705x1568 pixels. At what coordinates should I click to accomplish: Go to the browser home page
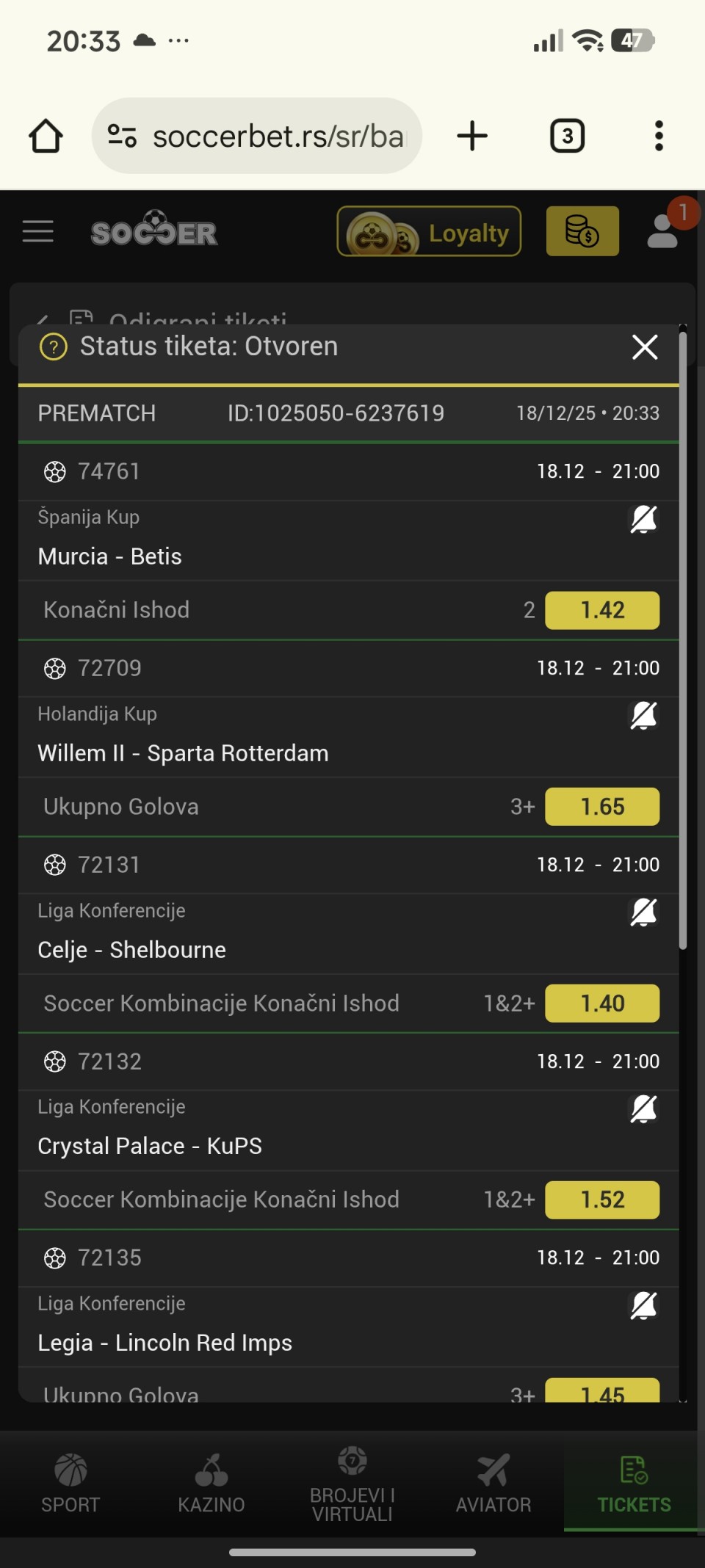(x=46, y=136)
